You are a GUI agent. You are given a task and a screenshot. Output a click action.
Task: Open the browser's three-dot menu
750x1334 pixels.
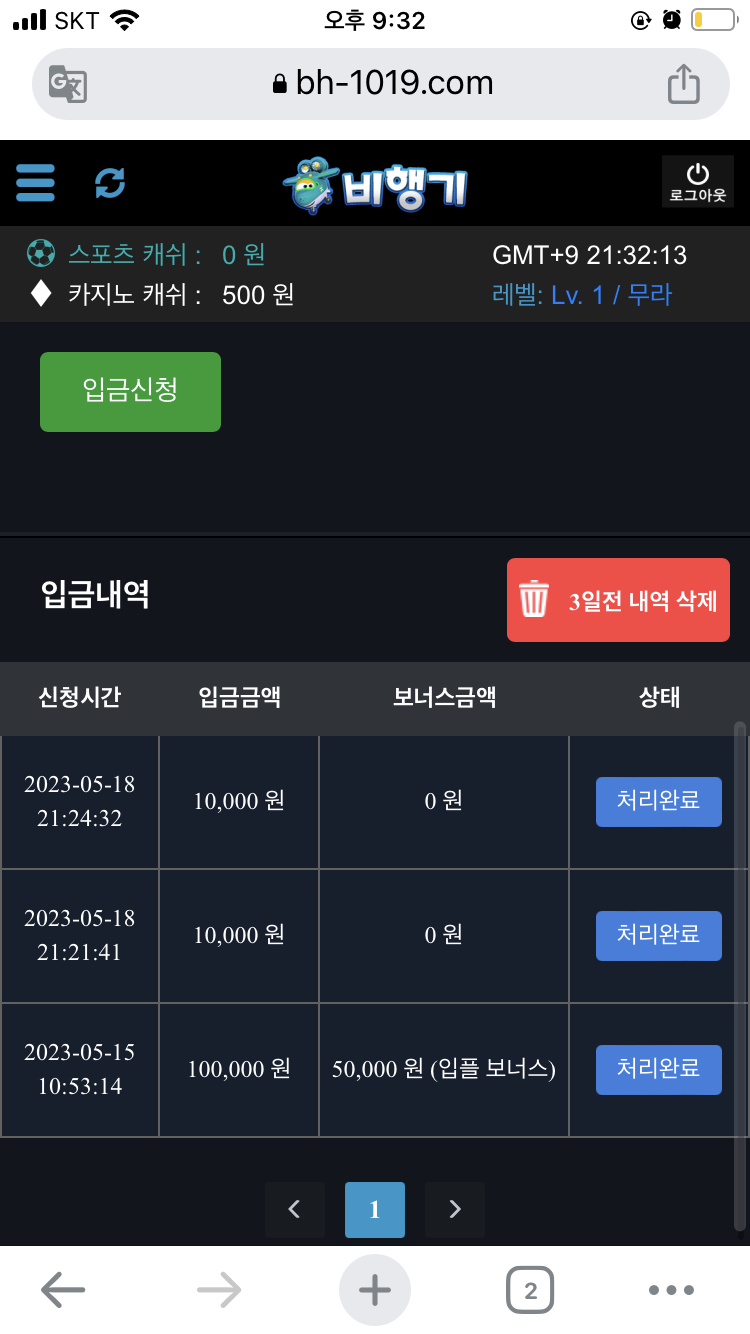tap(671, 1291)
